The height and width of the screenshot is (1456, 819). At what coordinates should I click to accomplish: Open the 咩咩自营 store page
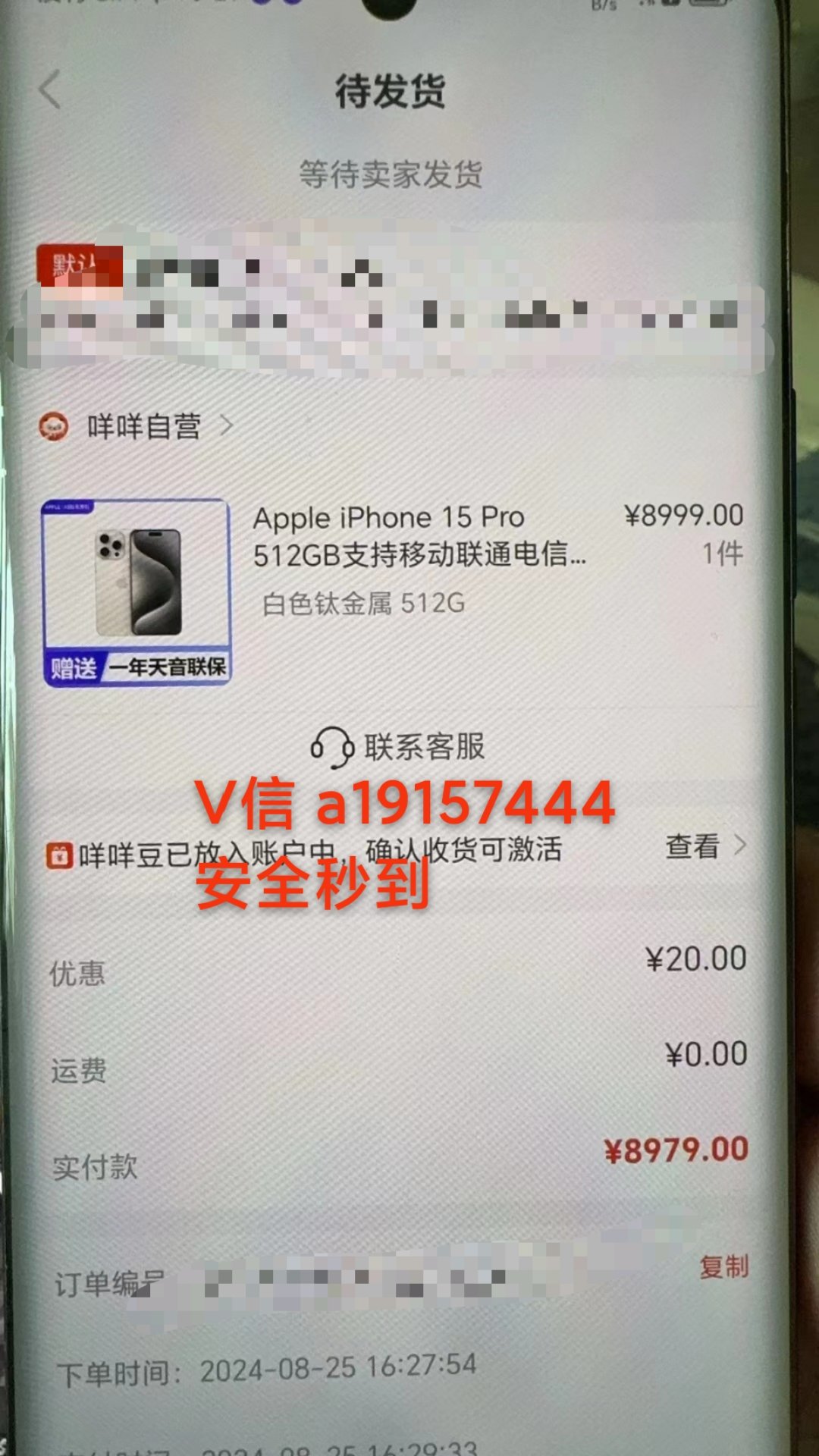pyautogui.click(x=136, y=426)
